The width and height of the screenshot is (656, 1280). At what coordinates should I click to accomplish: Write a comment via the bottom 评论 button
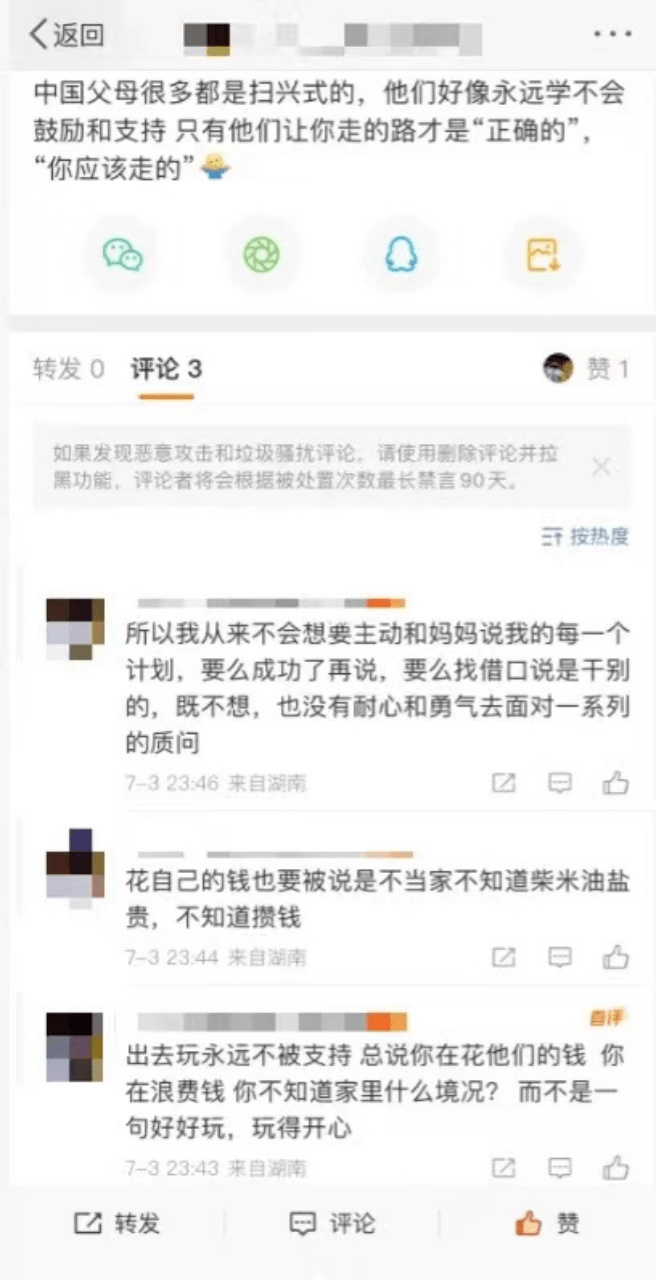(332, 1223)
